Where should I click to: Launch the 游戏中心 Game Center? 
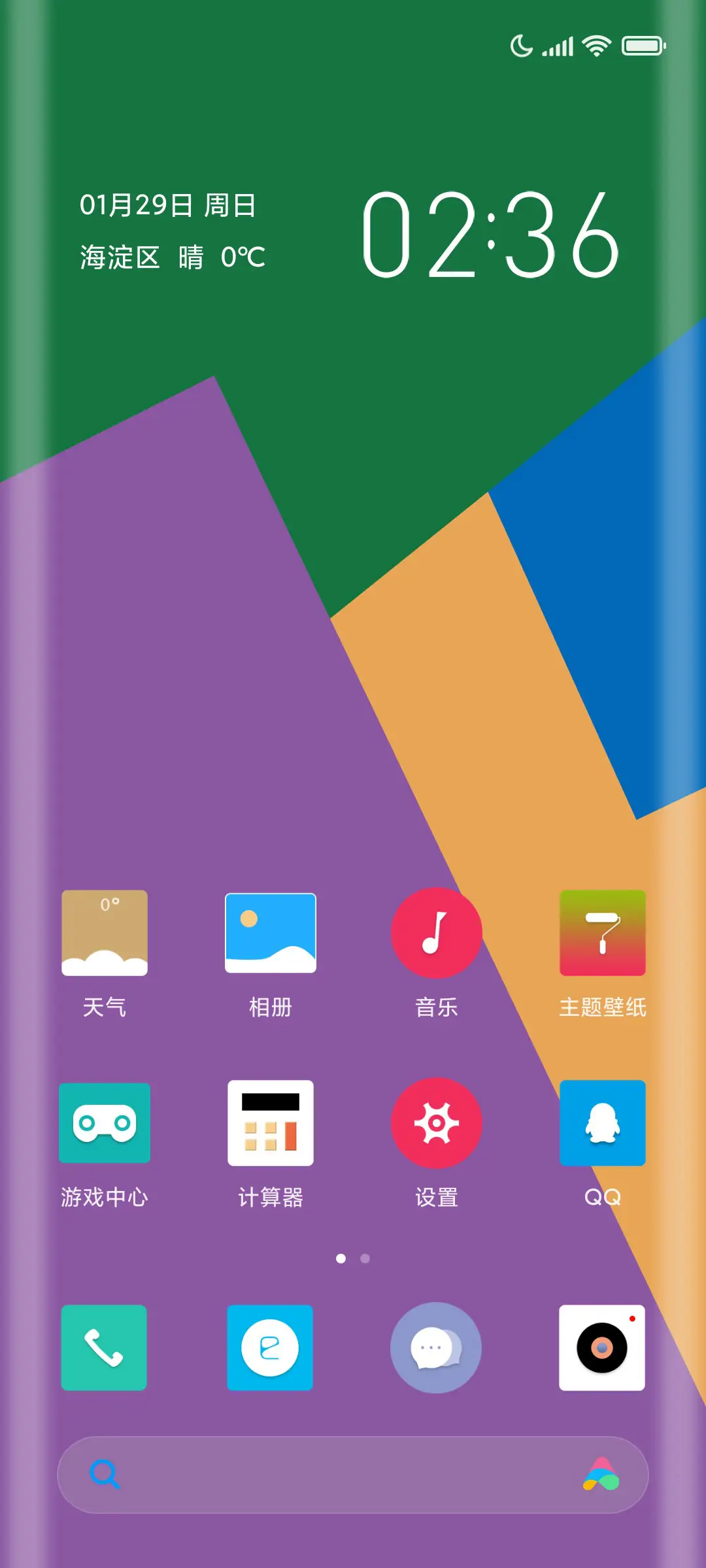click(x=105, y=1124)
